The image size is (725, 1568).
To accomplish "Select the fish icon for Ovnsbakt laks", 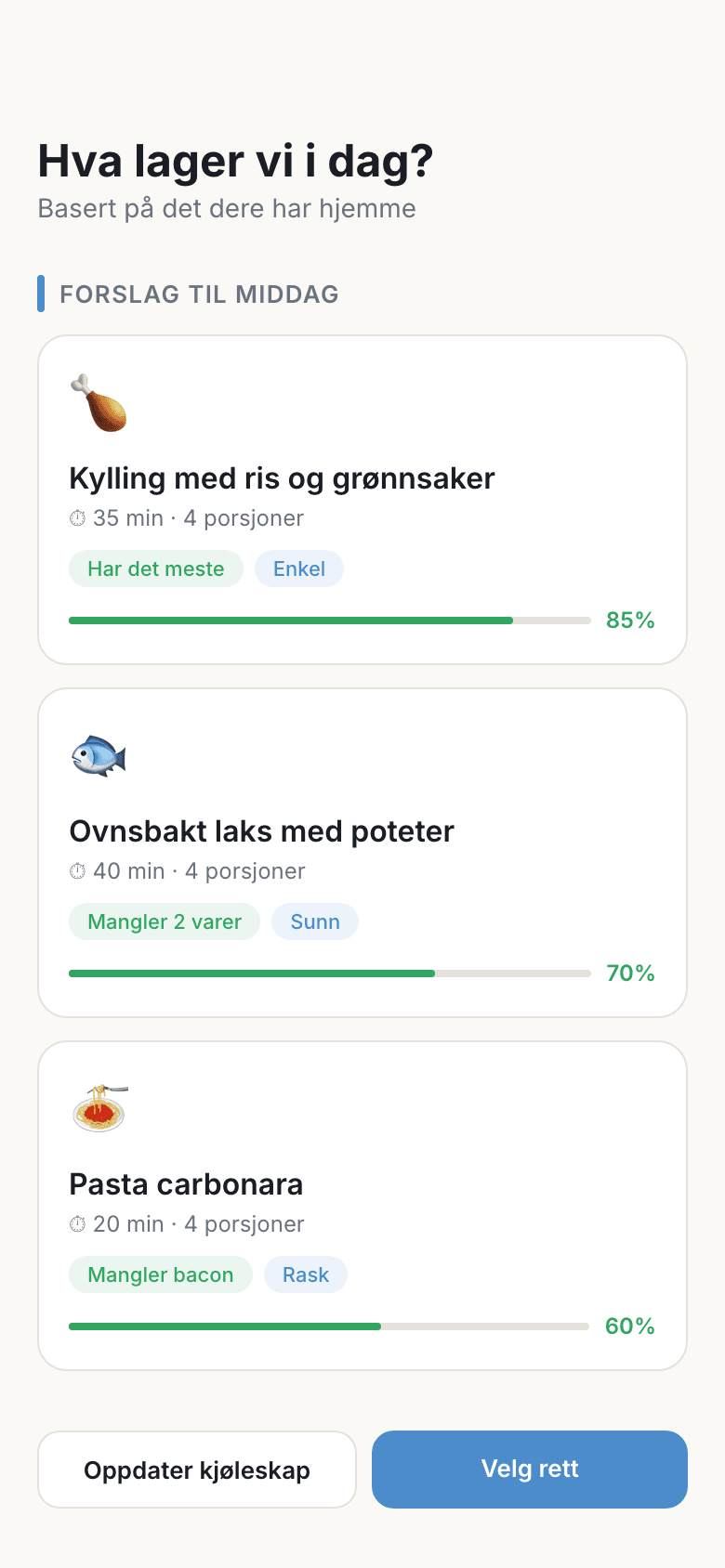I will (99, 755).
